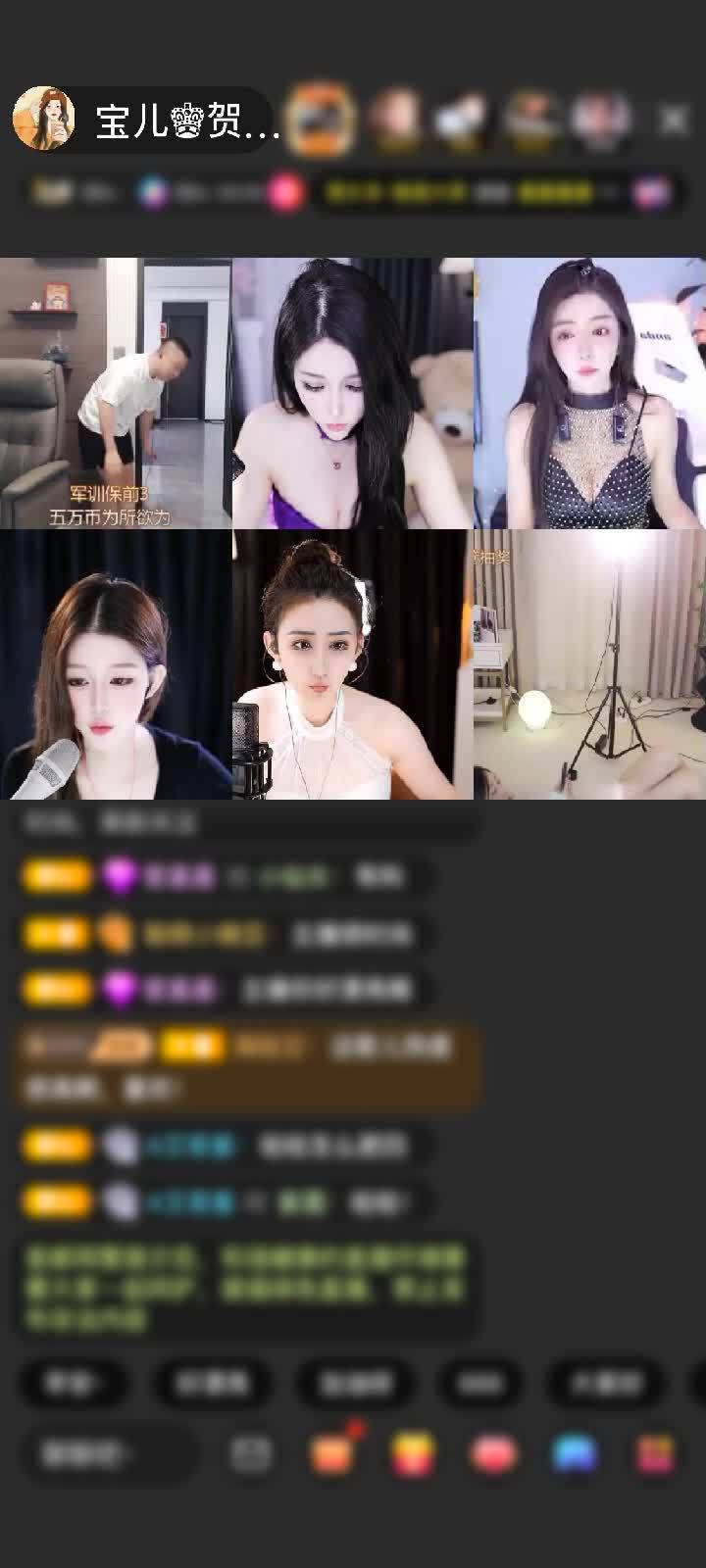The height and width of the screenshot is (1568, 706).
Task: Open the tile with woman and teddy bear
Action: pyautogui.click(x=352, y=392)
